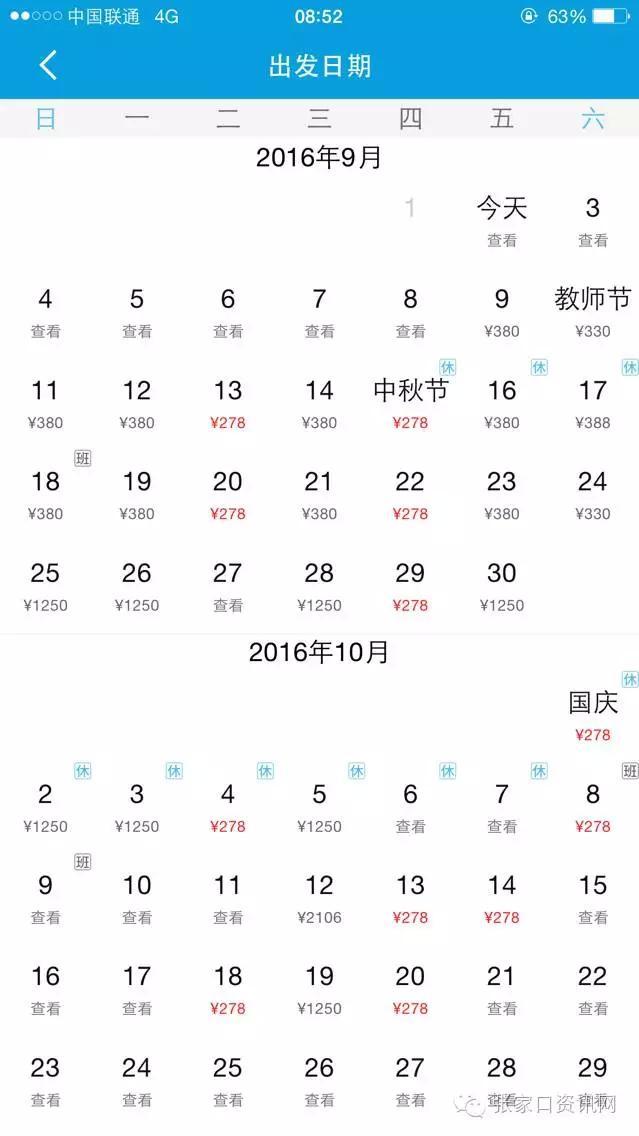
Task: Choose October 20 as departure date
Action: coord(410,990)
